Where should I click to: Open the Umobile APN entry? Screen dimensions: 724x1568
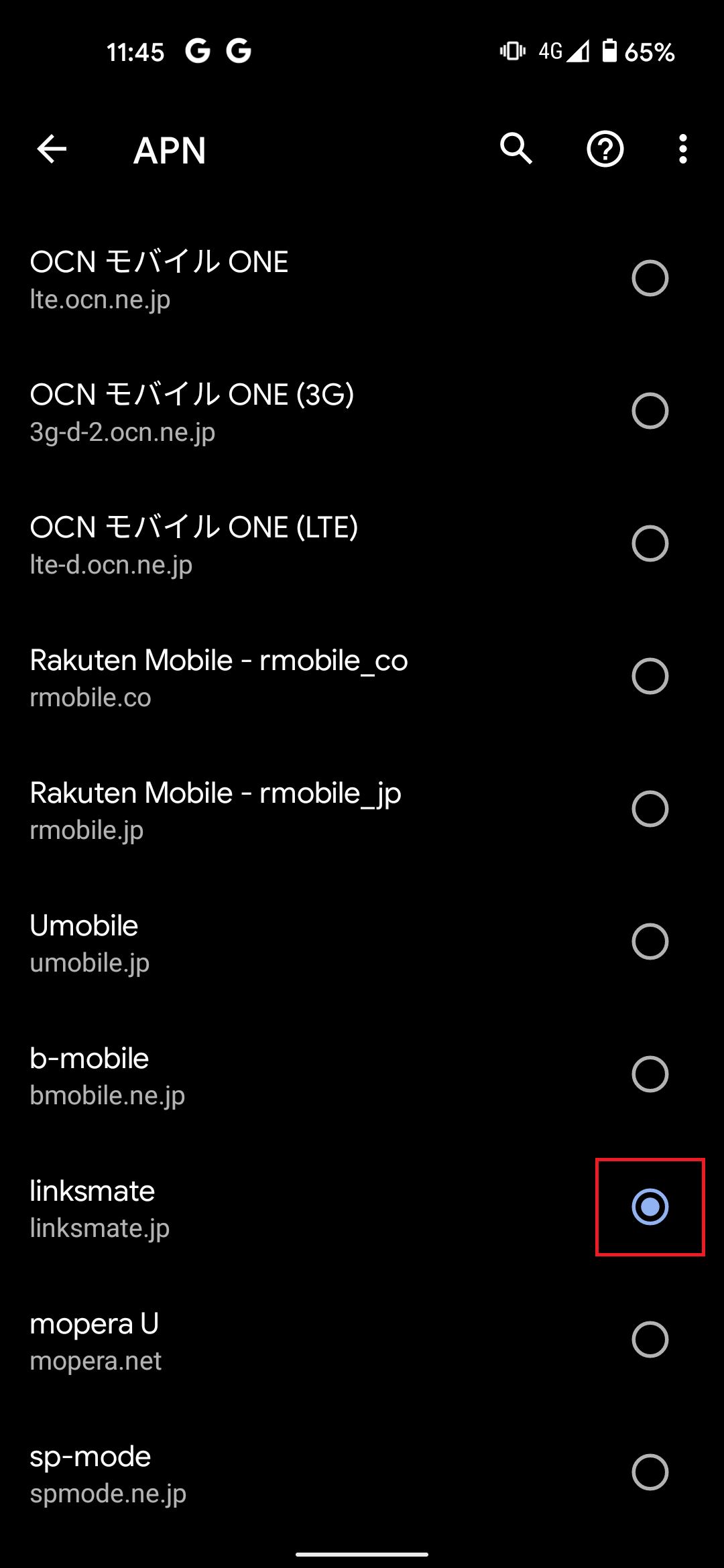tap(90, 941)
